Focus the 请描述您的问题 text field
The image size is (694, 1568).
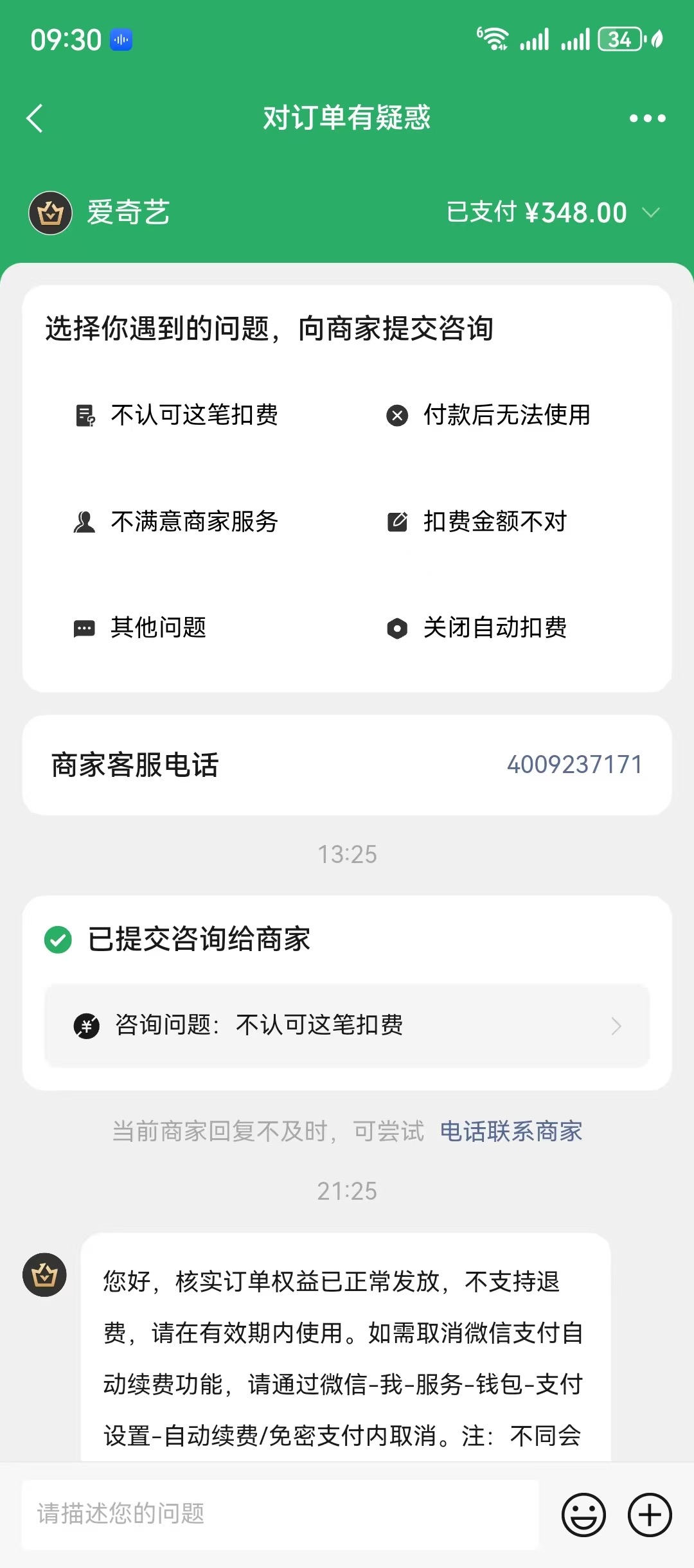[280, 1514]
